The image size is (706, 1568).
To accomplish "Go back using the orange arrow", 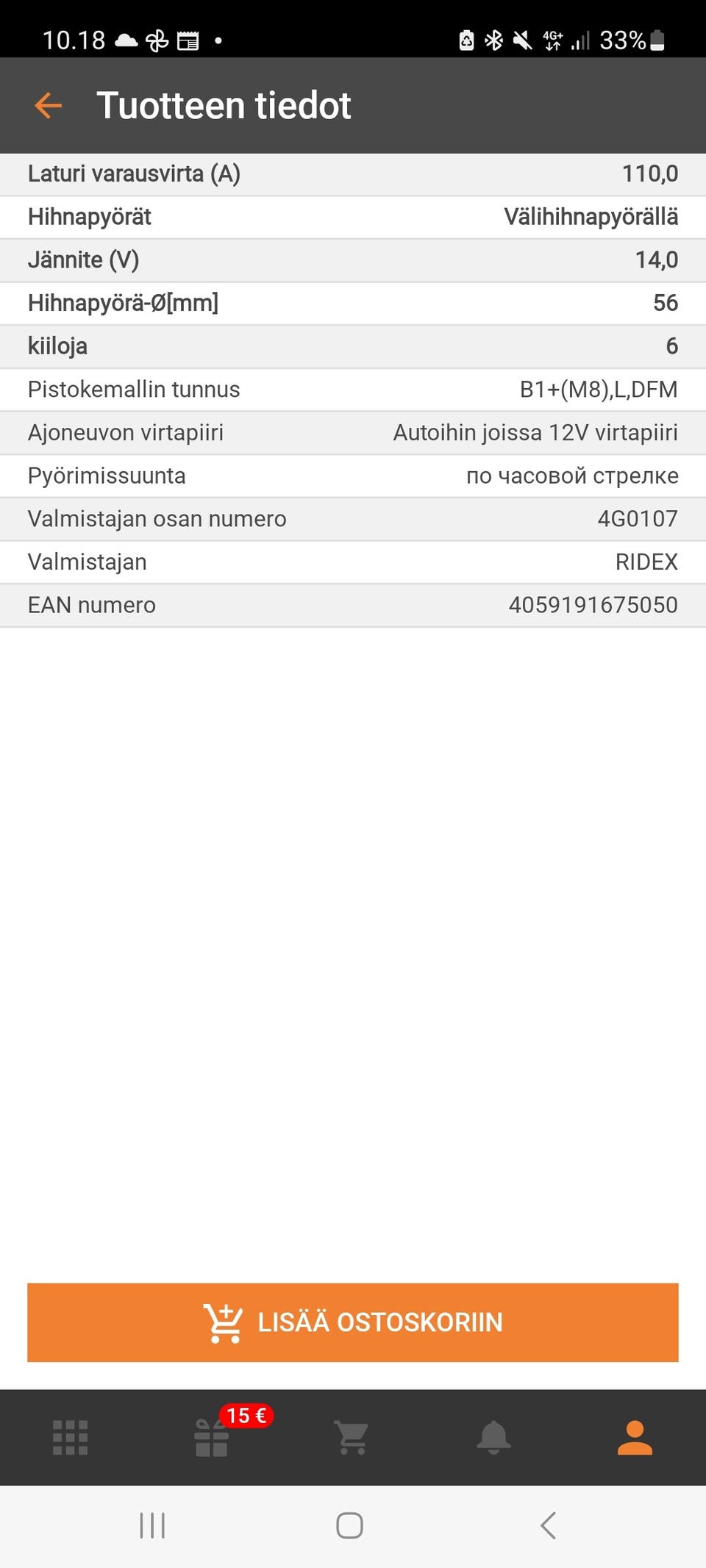I will point(49,106).
